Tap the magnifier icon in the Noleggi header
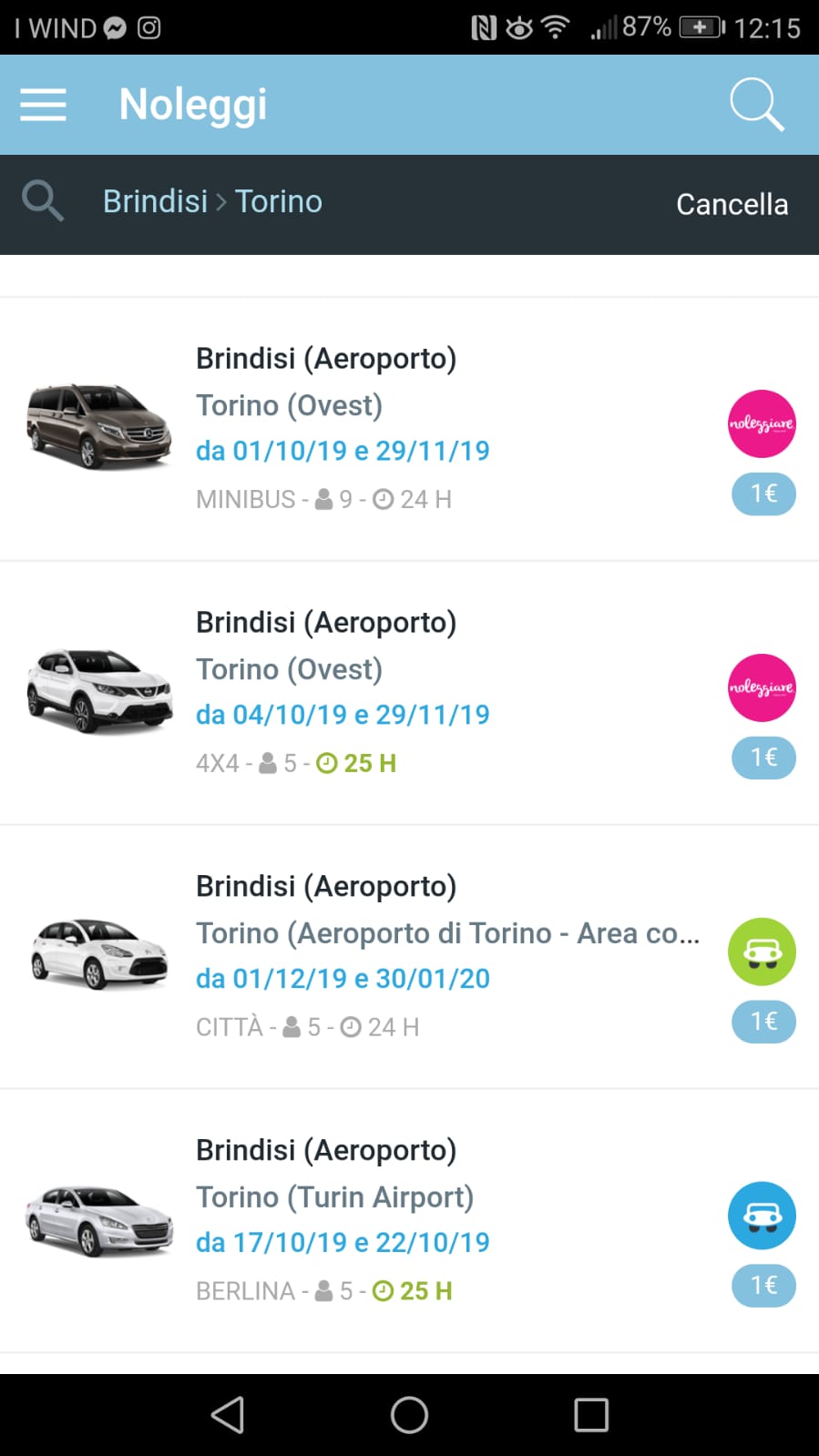819x1456 pixels. coord(756,105)
